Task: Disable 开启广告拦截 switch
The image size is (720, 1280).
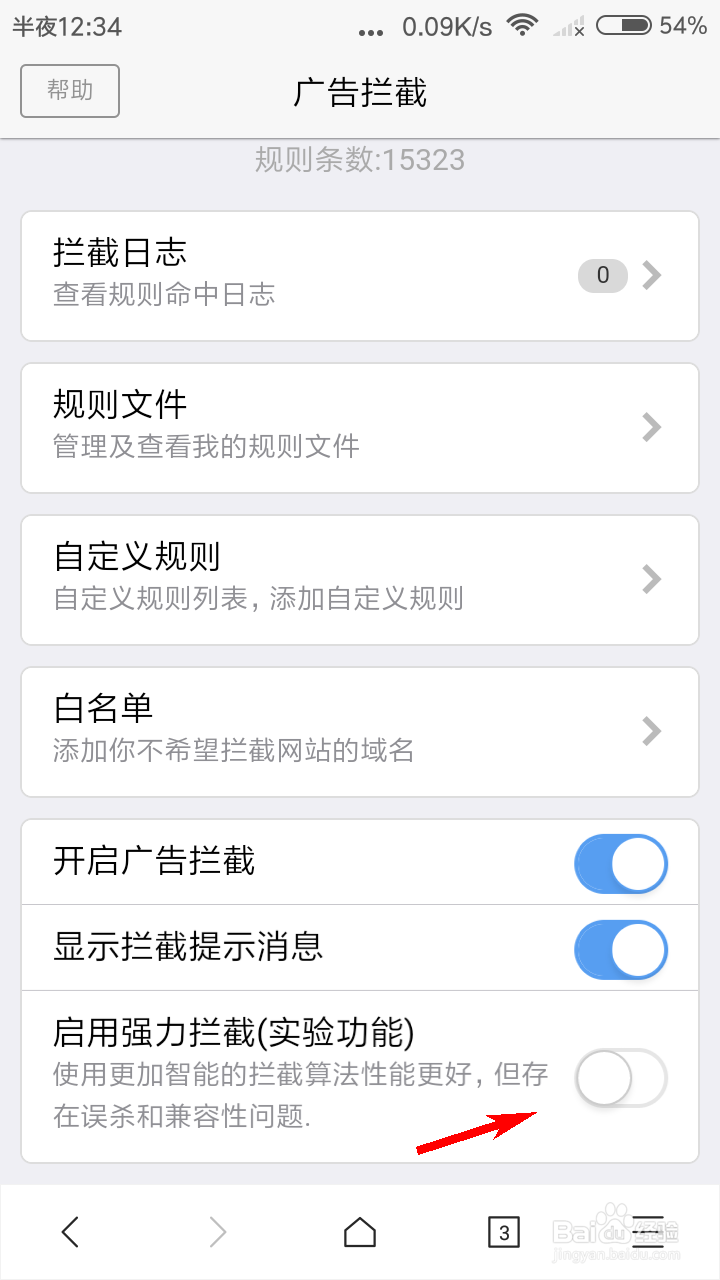Action: tap(621, 863)
